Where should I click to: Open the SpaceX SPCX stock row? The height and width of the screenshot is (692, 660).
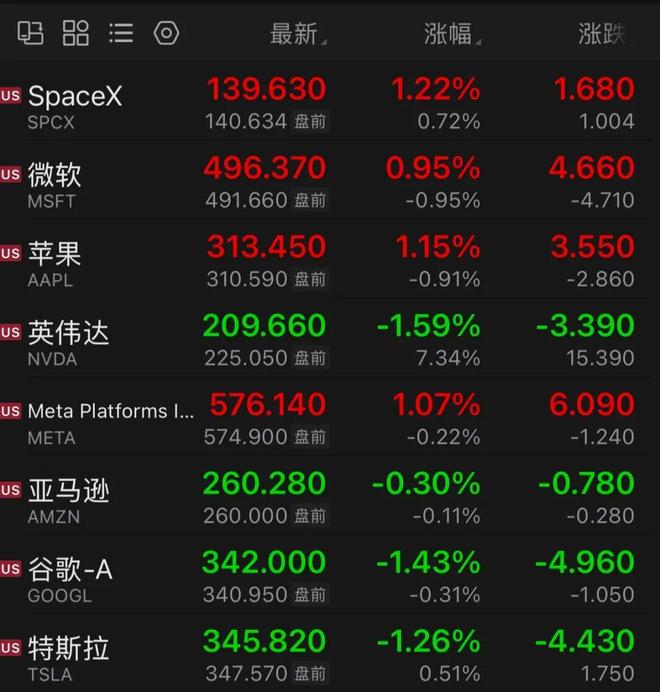[330, 102]
